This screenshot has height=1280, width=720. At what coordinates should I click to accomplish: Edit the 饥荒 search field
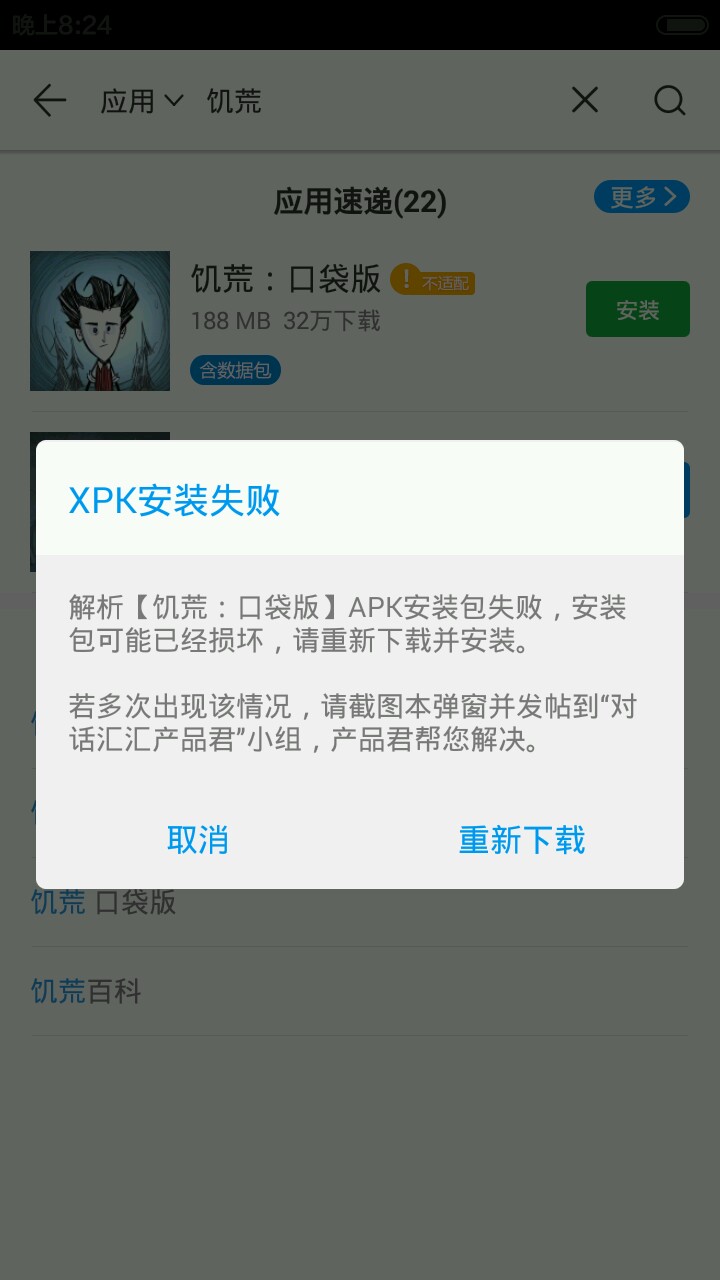[x=380, y=101]
